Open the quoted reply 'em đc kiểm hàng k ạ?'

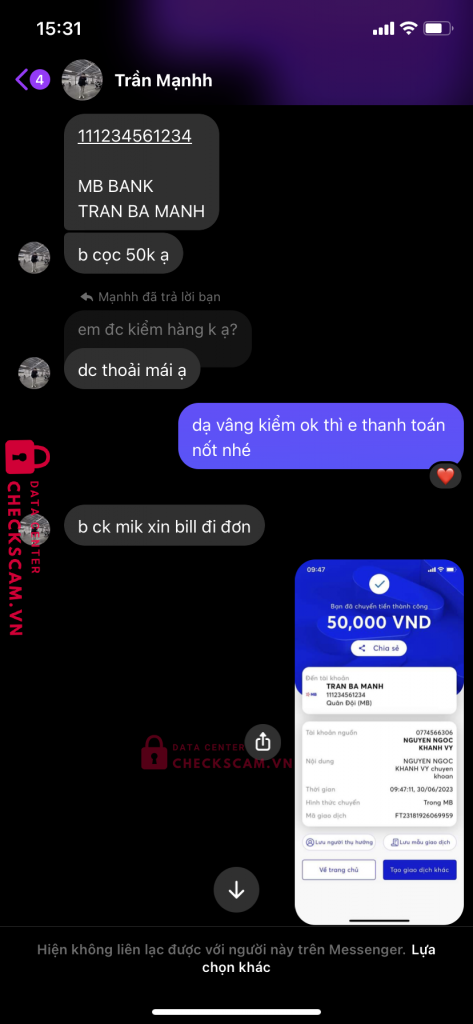[x=157, y=329]
